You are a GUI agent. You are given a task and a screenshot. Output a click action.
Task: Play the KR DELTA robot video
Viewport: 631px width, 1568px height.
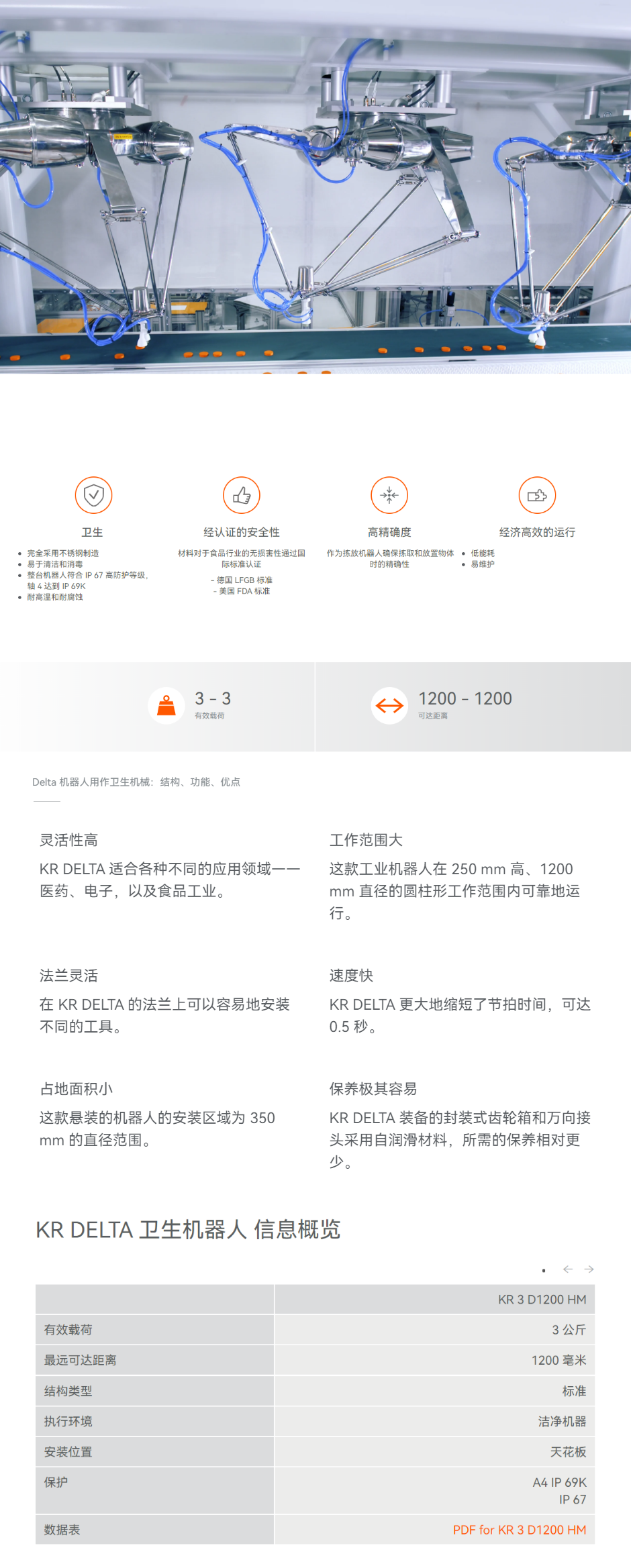point(315,201)
